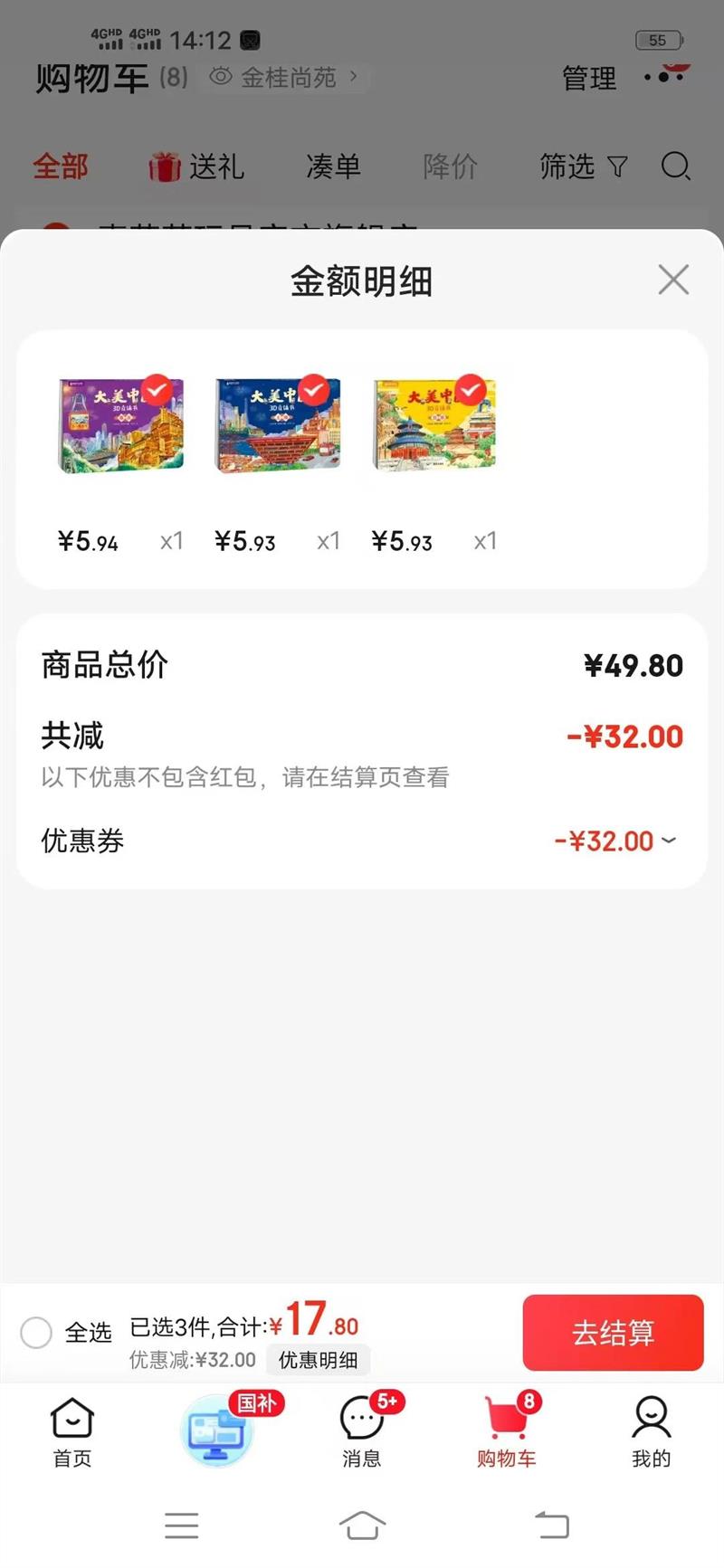The height and width of the screenshot is (1568, 724).
Task: Open the blue-cover book thumbnail
Action: (278, 425)
